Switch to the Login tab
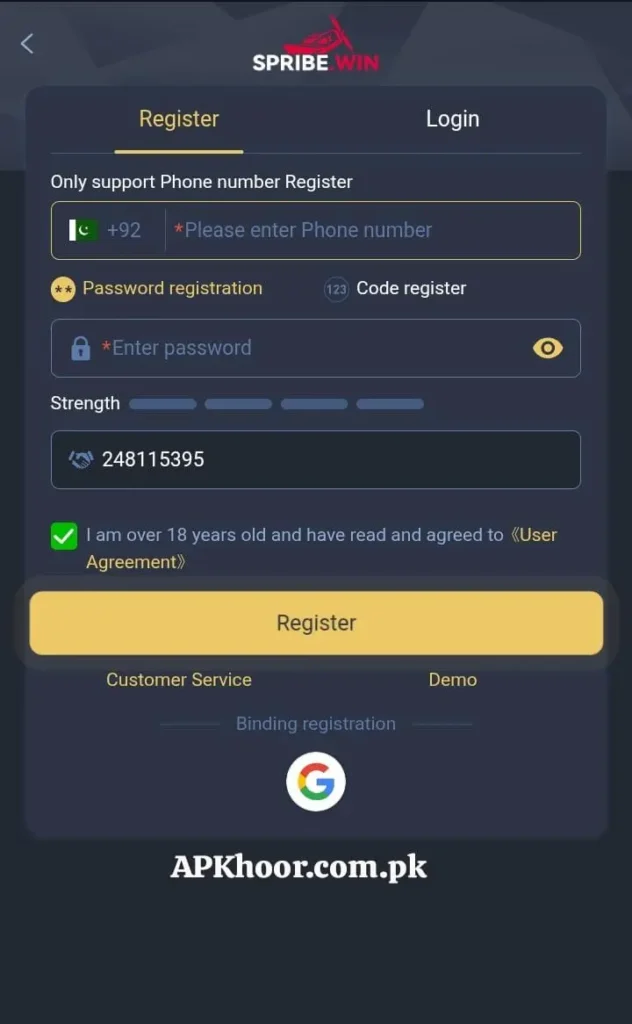Image resolution: width=632 pixels, height=1024 pixels. 452,119
